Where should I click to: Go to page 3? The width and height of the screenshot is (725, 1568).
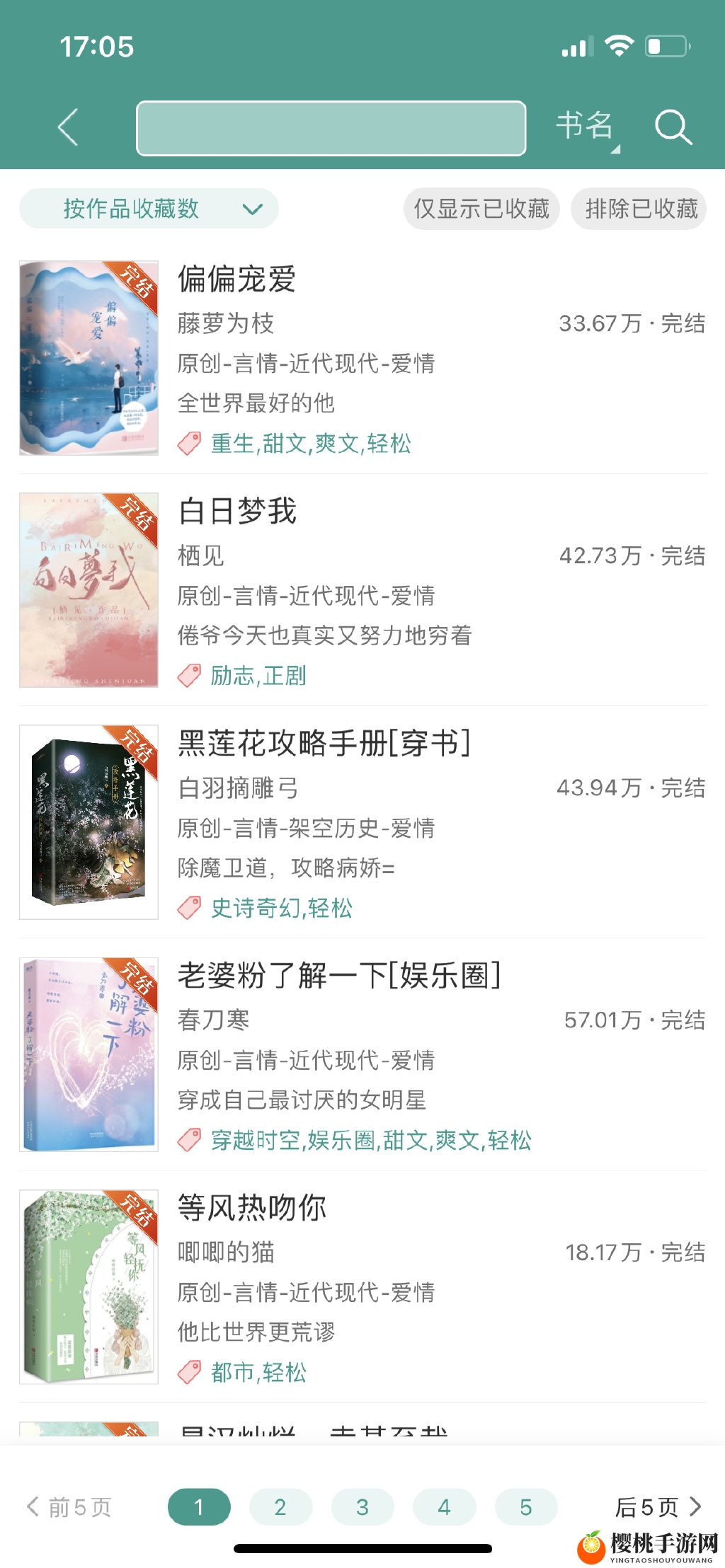pos(362,1507)
